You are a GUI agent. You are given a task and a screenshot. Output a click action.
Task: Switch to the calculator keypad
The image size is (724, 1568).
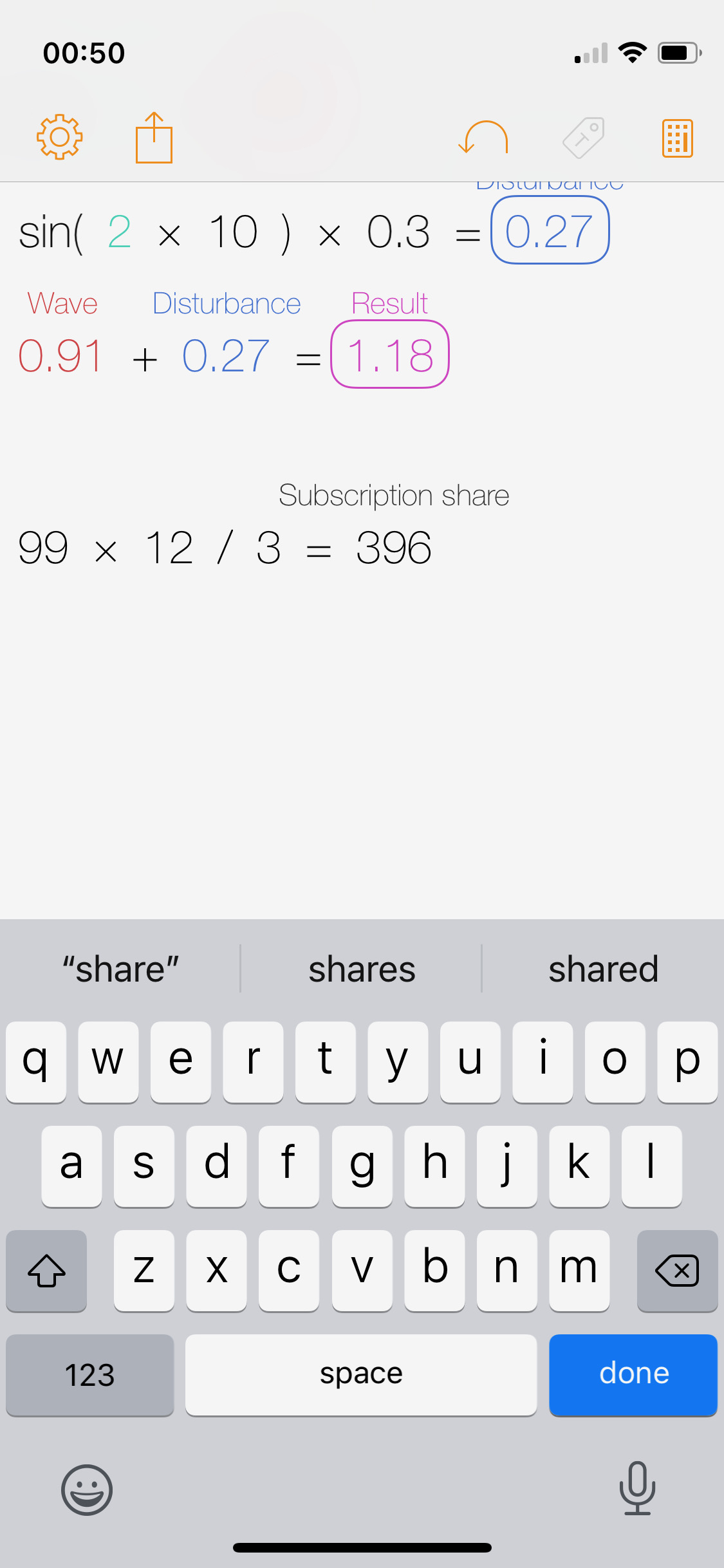pyautogui.click(x=677, y=138)
